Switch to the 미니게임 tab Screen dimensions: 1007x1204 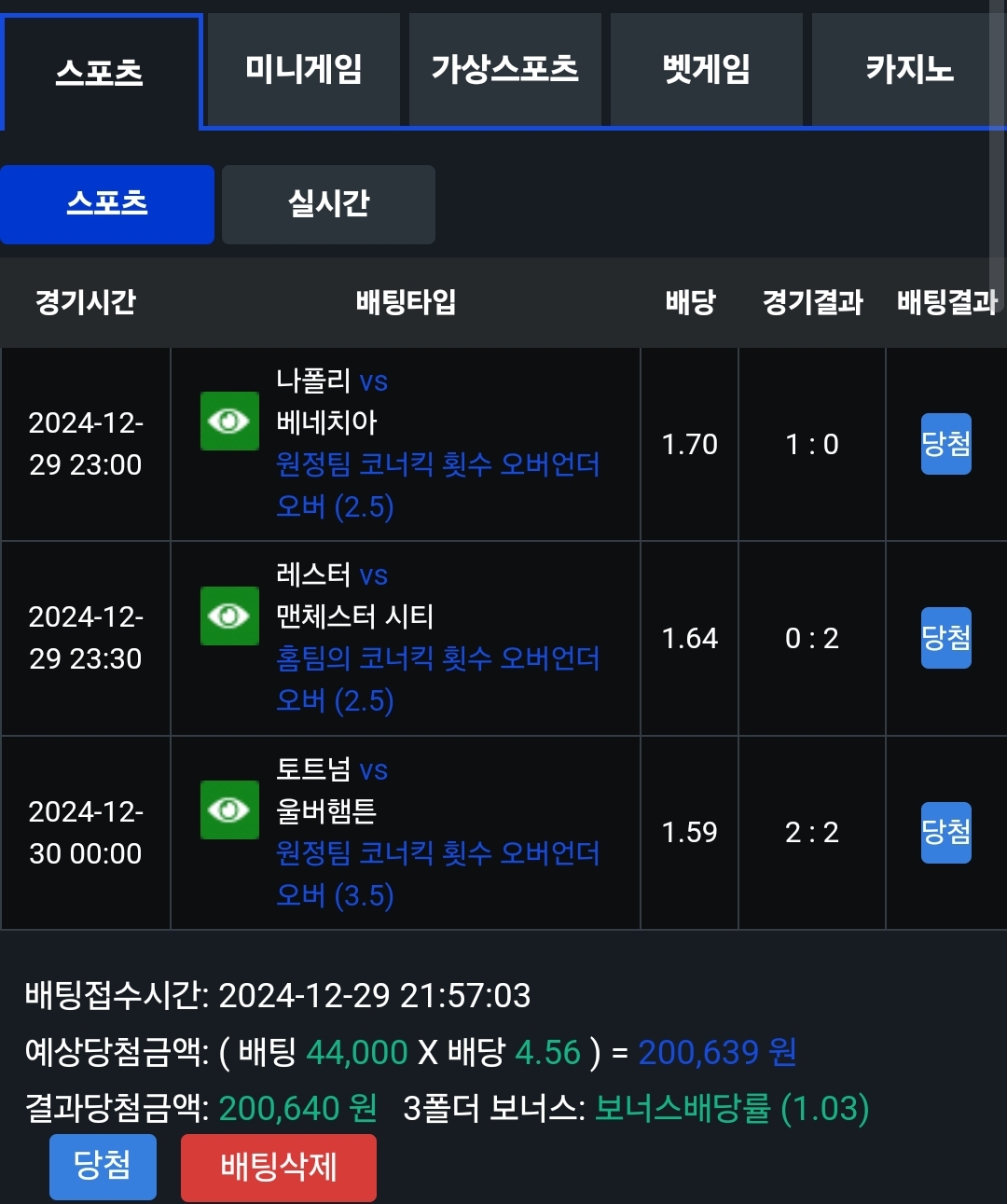pos(303,70)
